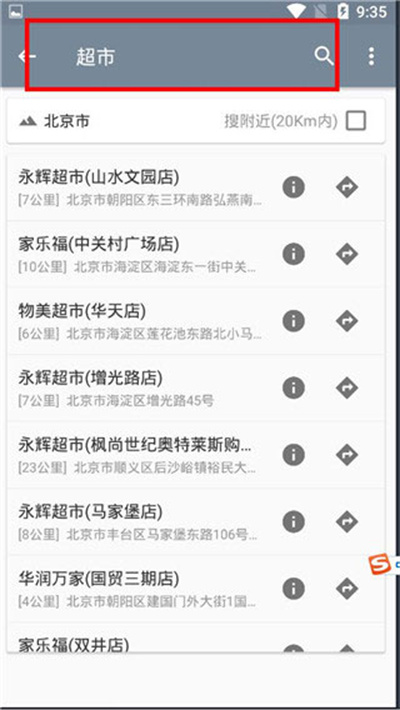Go back with the arrow icon

pyautogui.click(x=27, y=56)
